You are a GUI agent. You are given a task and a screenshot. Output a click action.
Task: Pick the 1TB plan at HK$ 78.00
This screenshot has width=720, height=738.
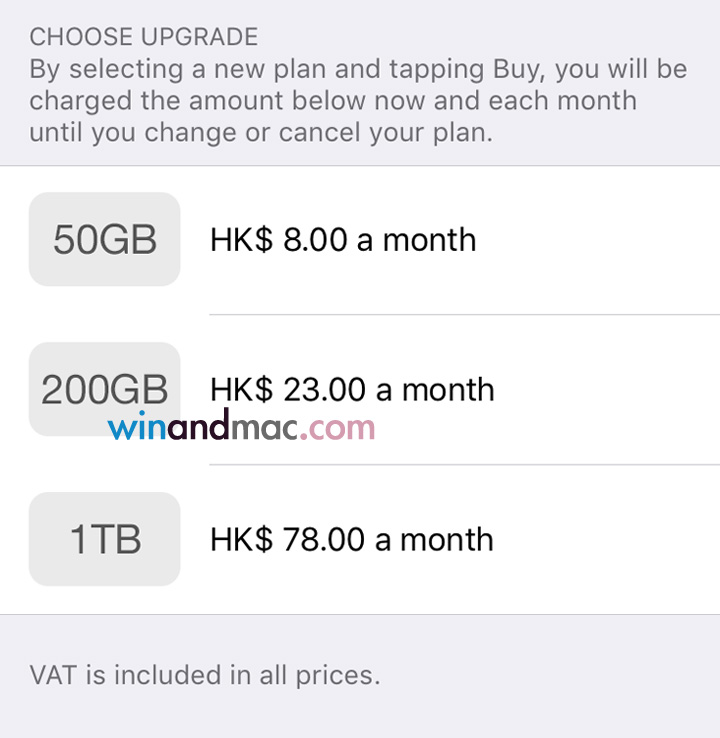pos(104,539)
